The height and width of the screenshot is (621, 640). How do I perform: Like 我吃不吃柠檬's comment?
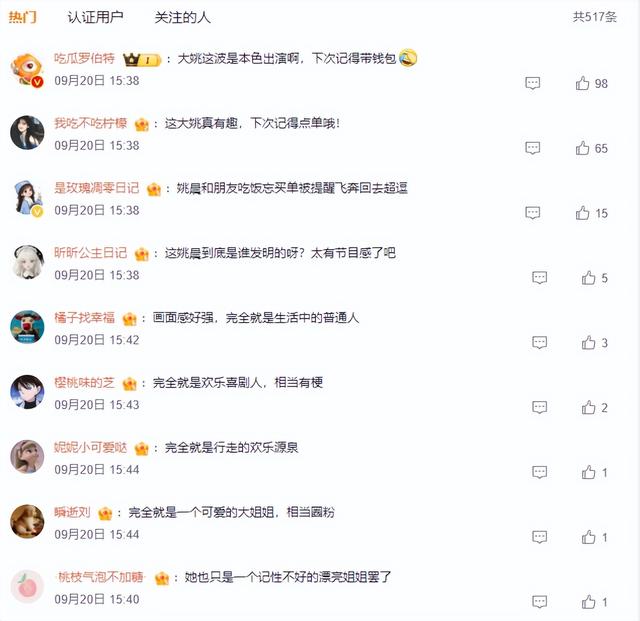[x=583, y=148]
